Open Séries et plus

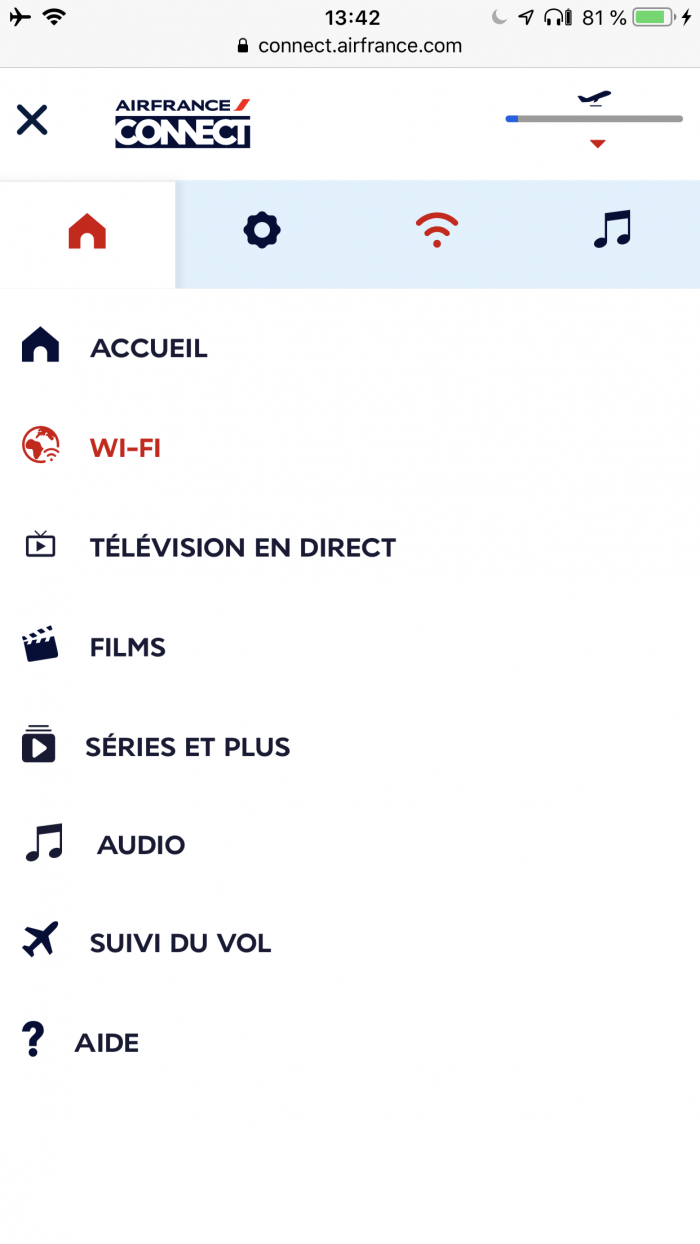pyautogui.click(x=187, y=747)
